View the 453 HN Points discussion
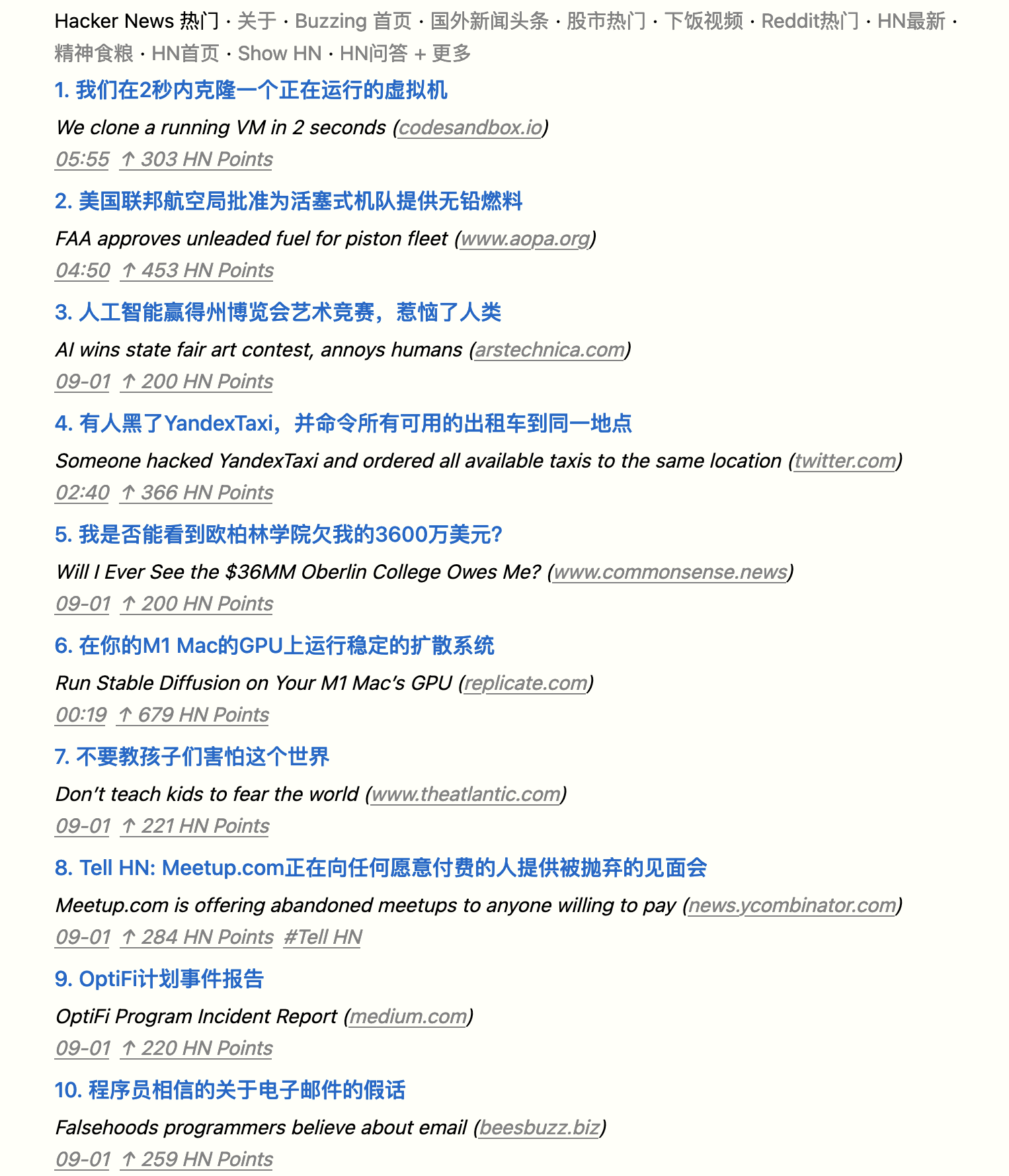 pos(197,271)
